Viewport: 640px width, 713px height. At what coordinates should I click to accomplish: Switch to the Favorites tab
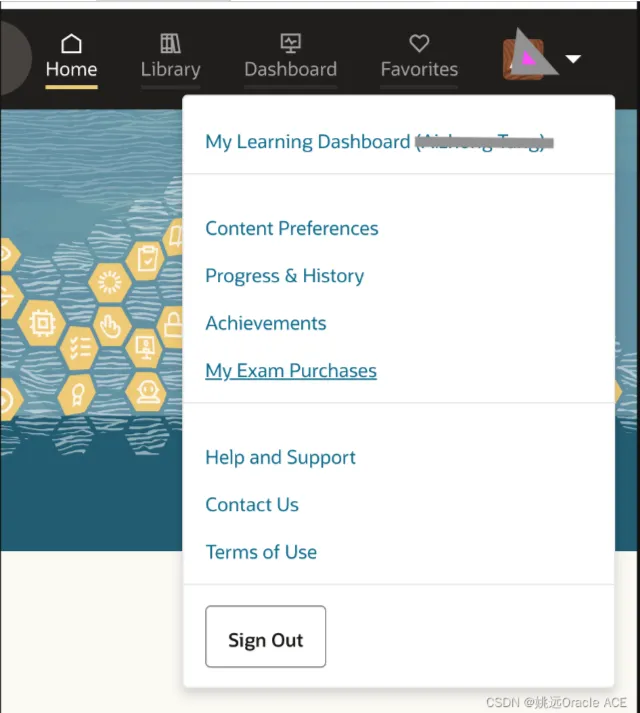tap(419, 57)
